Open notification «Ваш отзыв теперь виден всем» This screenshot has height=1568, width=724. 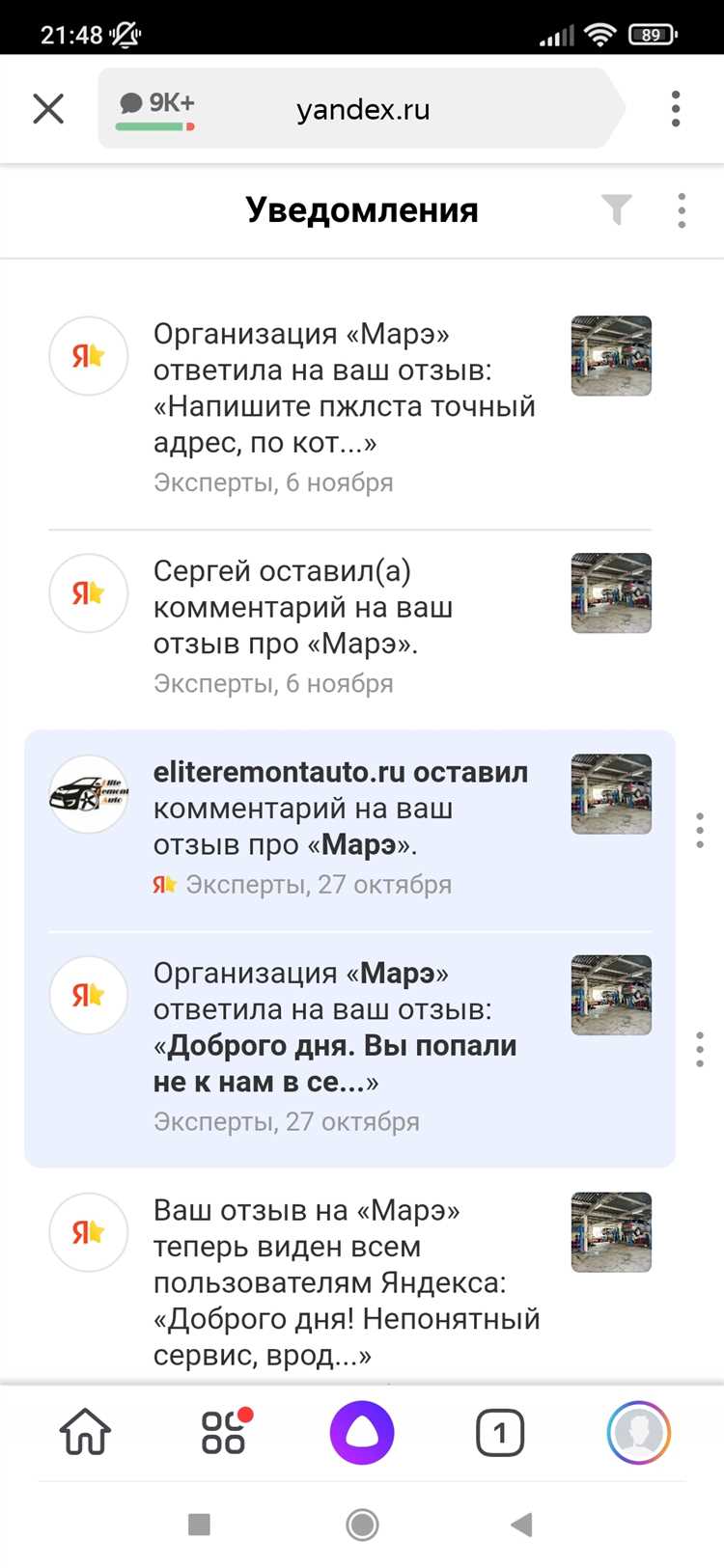(346, 1281)
